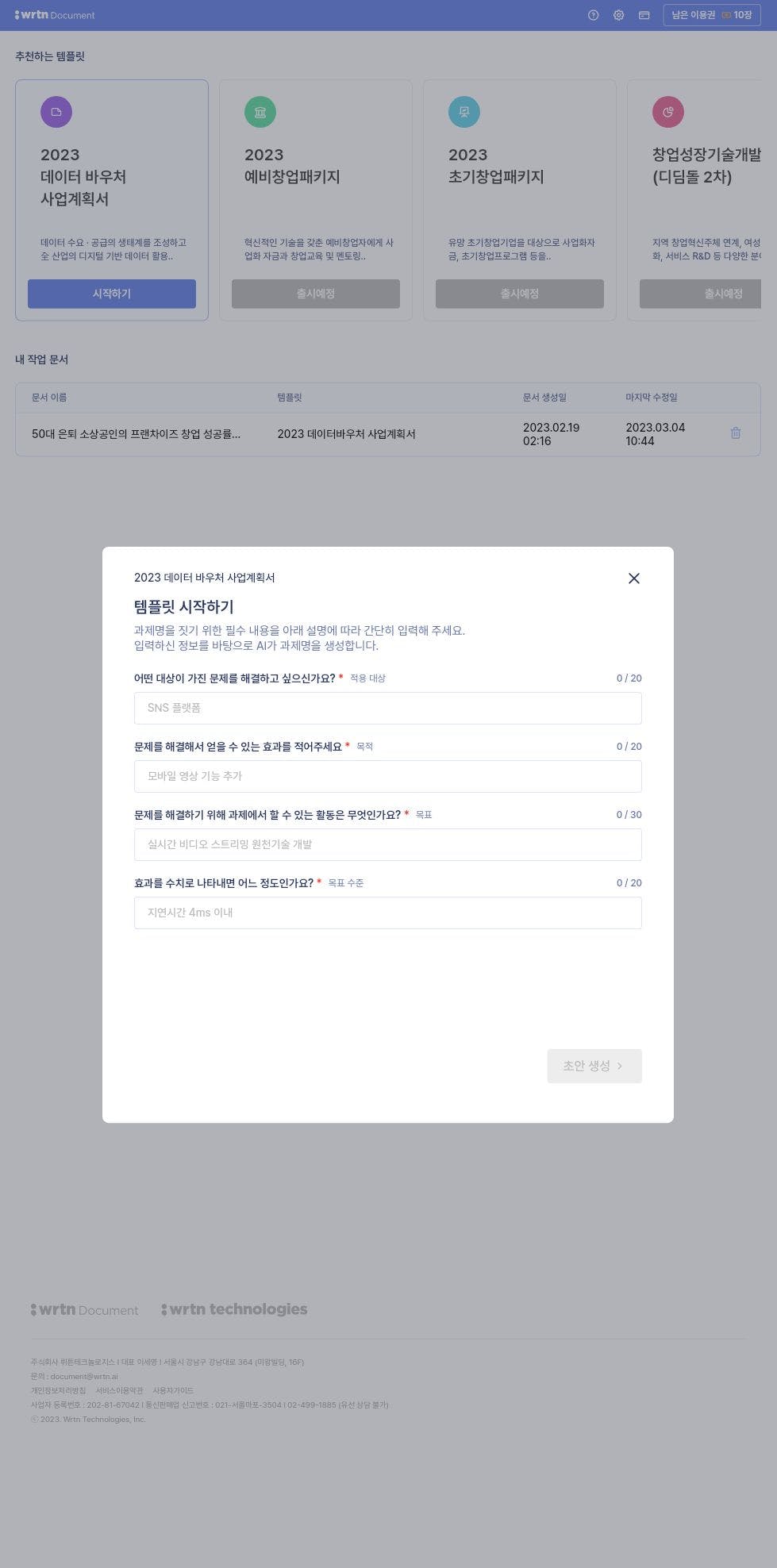Open the 50대 은퇴 소상공인 document row
Image resolution: width=777 pixels, height=1568 pixels.
pyautogui.click(x=387, y=434)
